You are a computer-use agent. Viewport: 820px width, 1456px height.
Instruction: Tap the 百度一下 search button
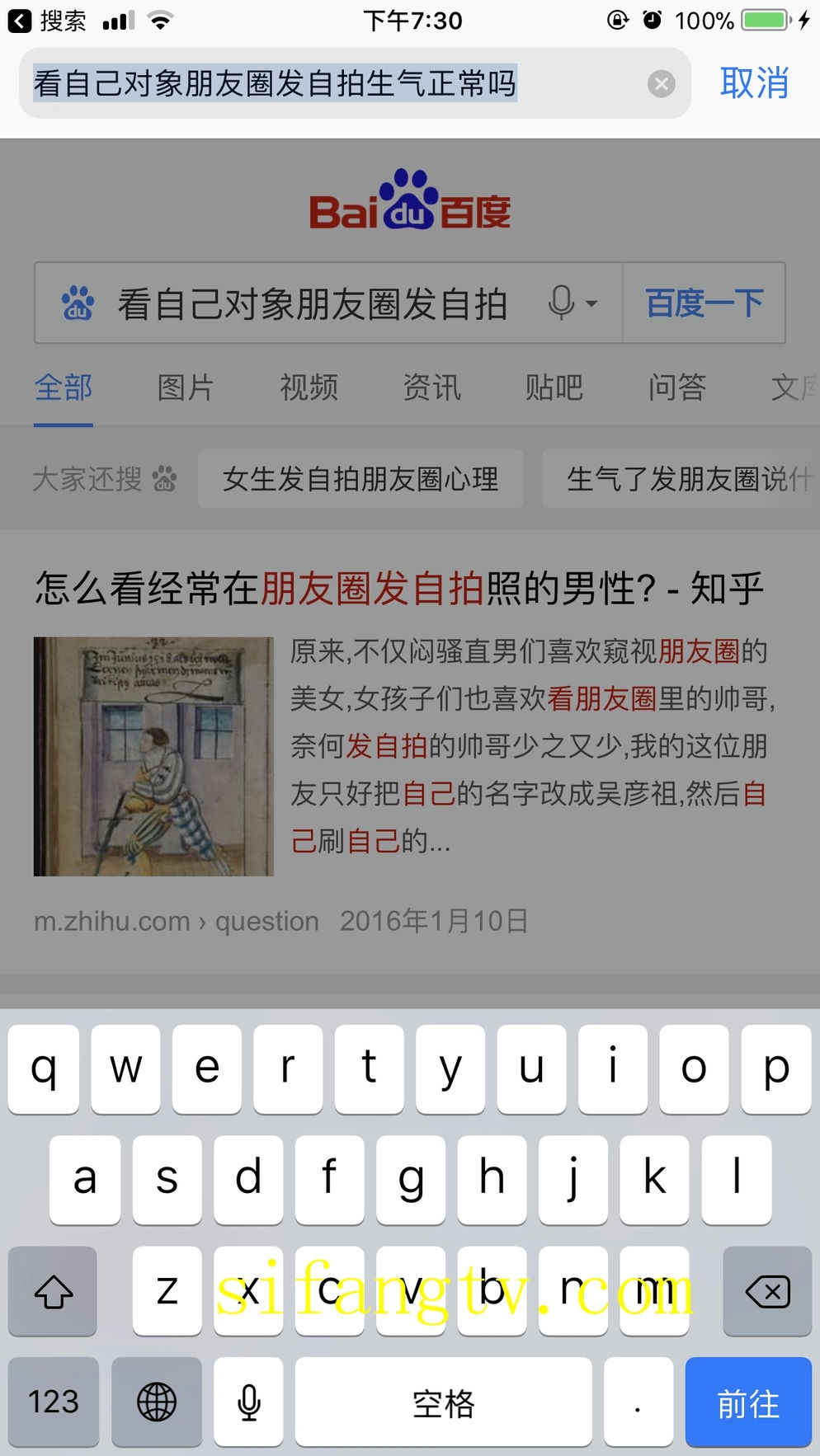[x=704, y=303]
